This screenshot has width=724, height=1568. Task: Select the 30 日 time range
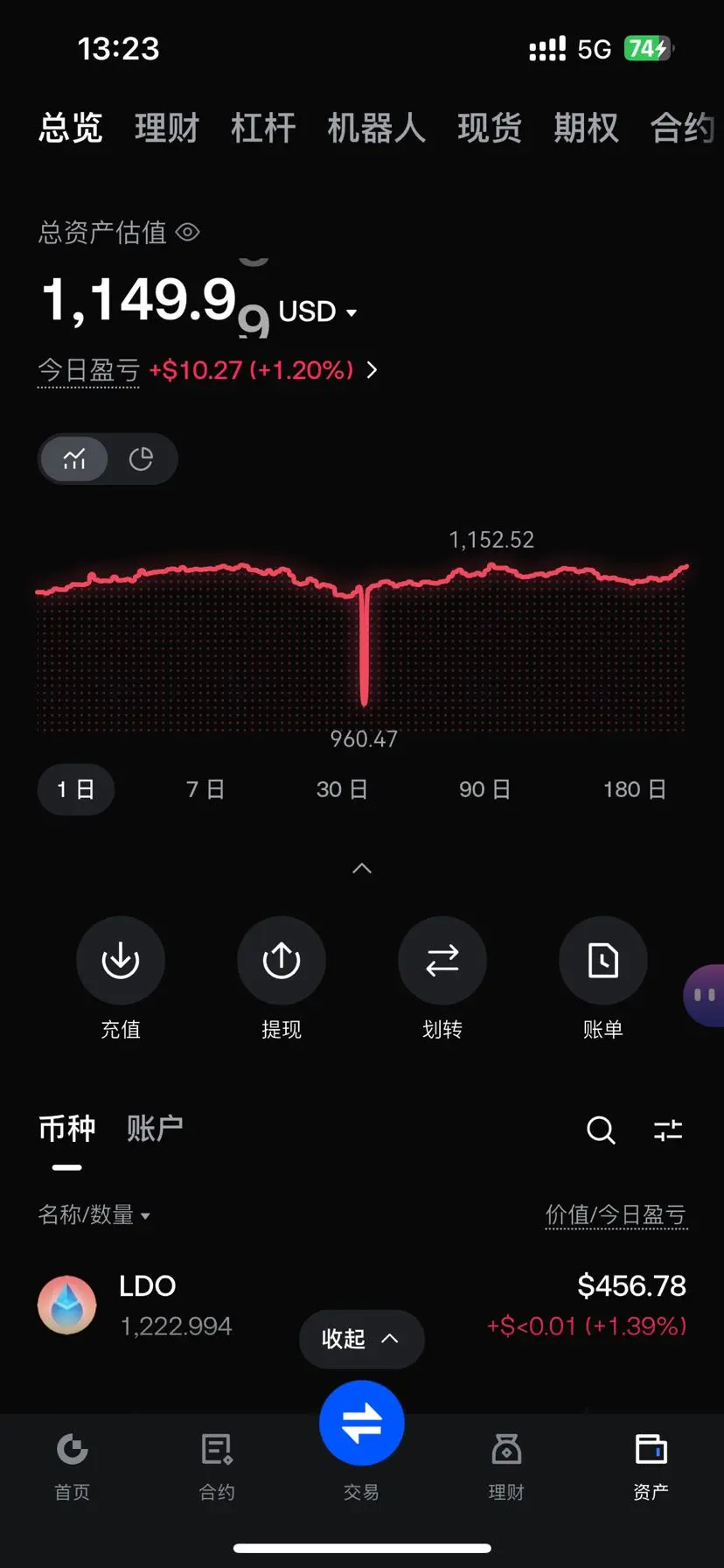pos(342,789)
